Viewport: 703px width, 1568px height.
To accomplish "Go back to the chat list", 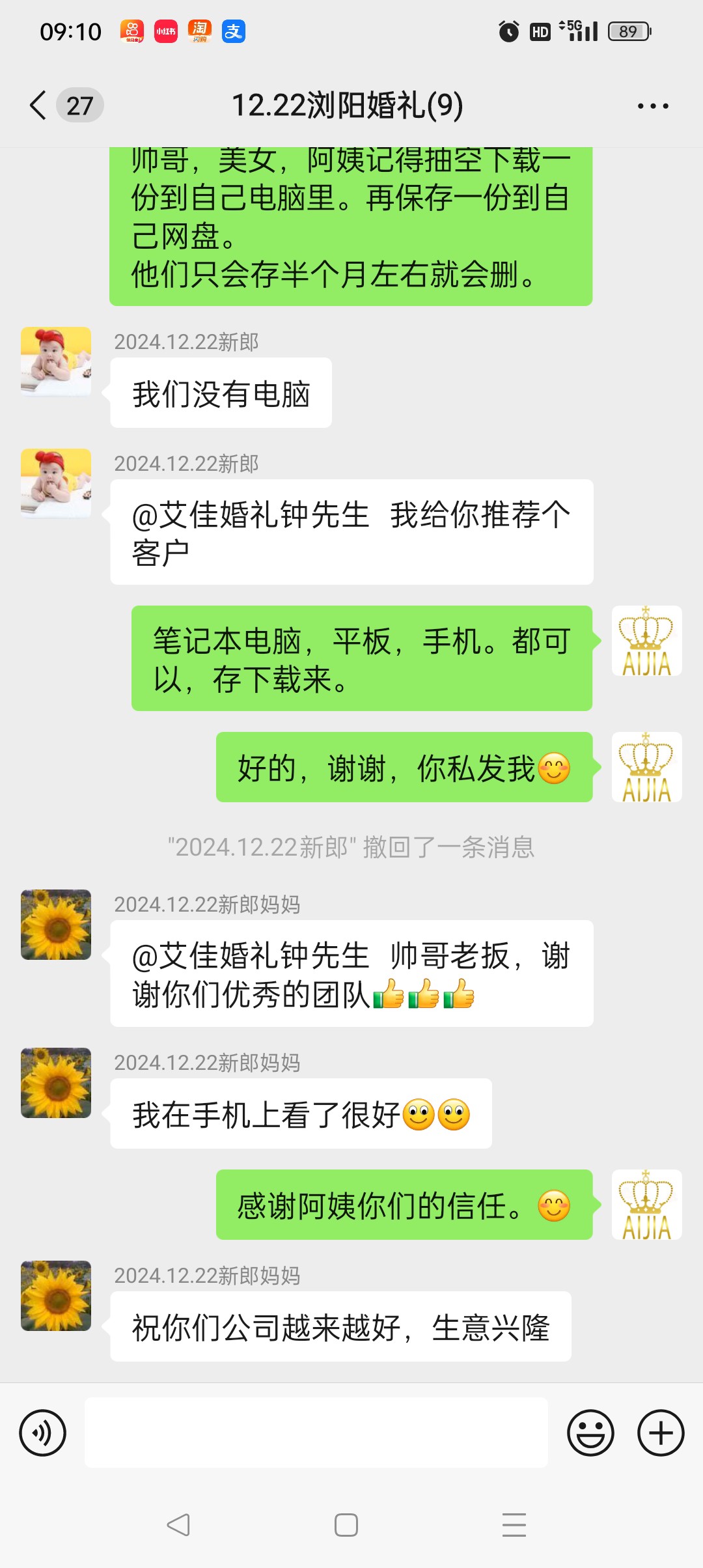I will pyautogui.click(x=39, y=105).
